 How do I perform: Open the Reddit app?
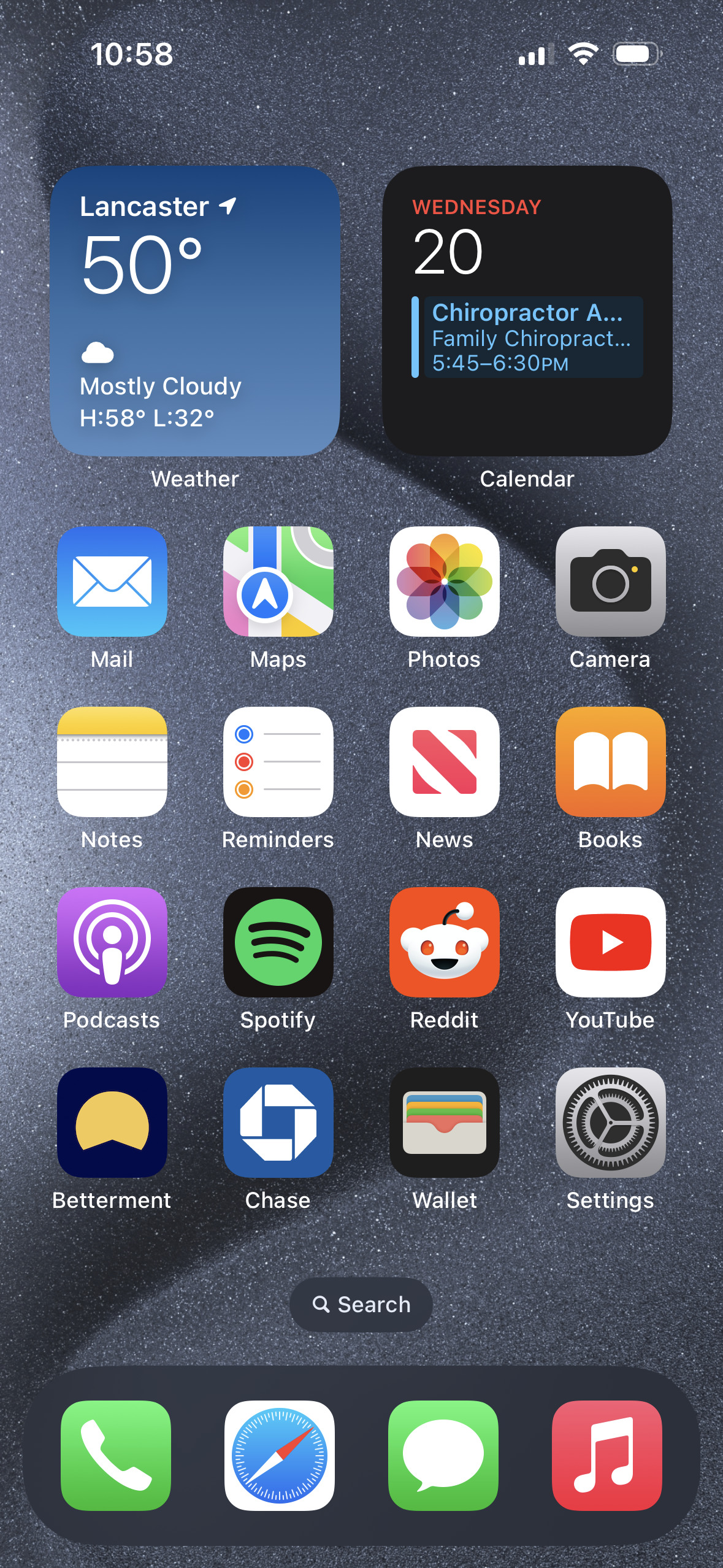click(444, 942)
